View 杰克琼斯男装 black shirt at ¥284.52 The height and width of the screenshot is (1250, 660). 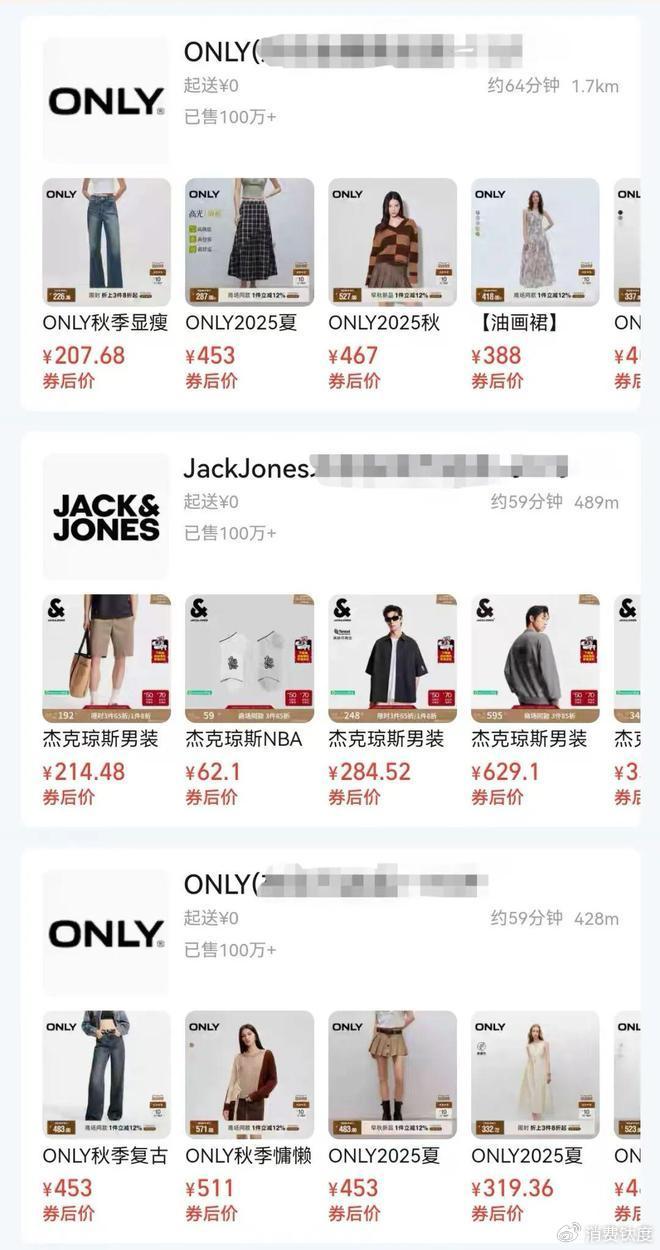tap(392, 658)
